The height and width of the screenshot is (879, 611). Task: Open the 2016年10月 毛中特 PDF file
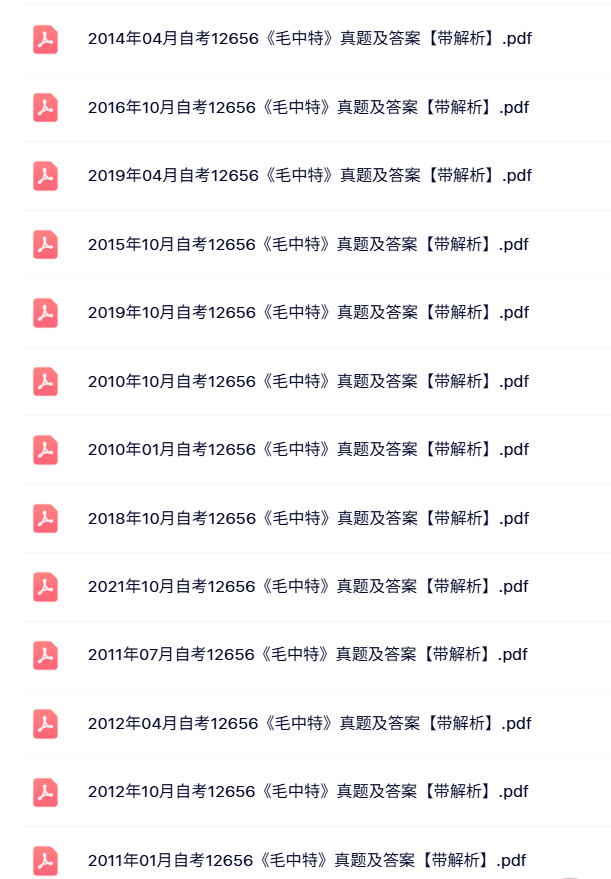308,107
